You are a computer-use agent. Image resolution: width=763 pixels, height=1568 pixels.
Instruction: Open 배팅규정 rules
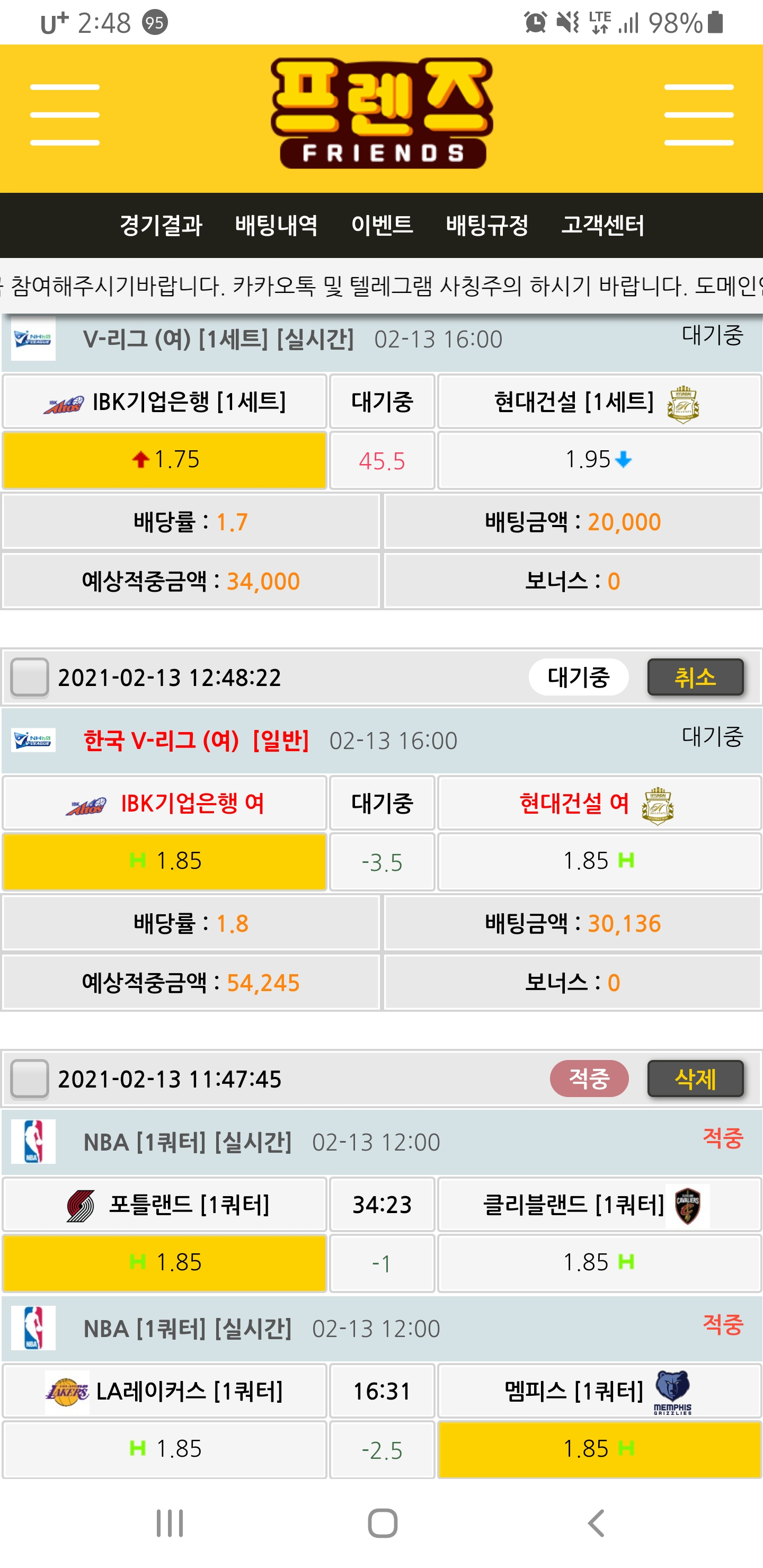click(487, 226)
